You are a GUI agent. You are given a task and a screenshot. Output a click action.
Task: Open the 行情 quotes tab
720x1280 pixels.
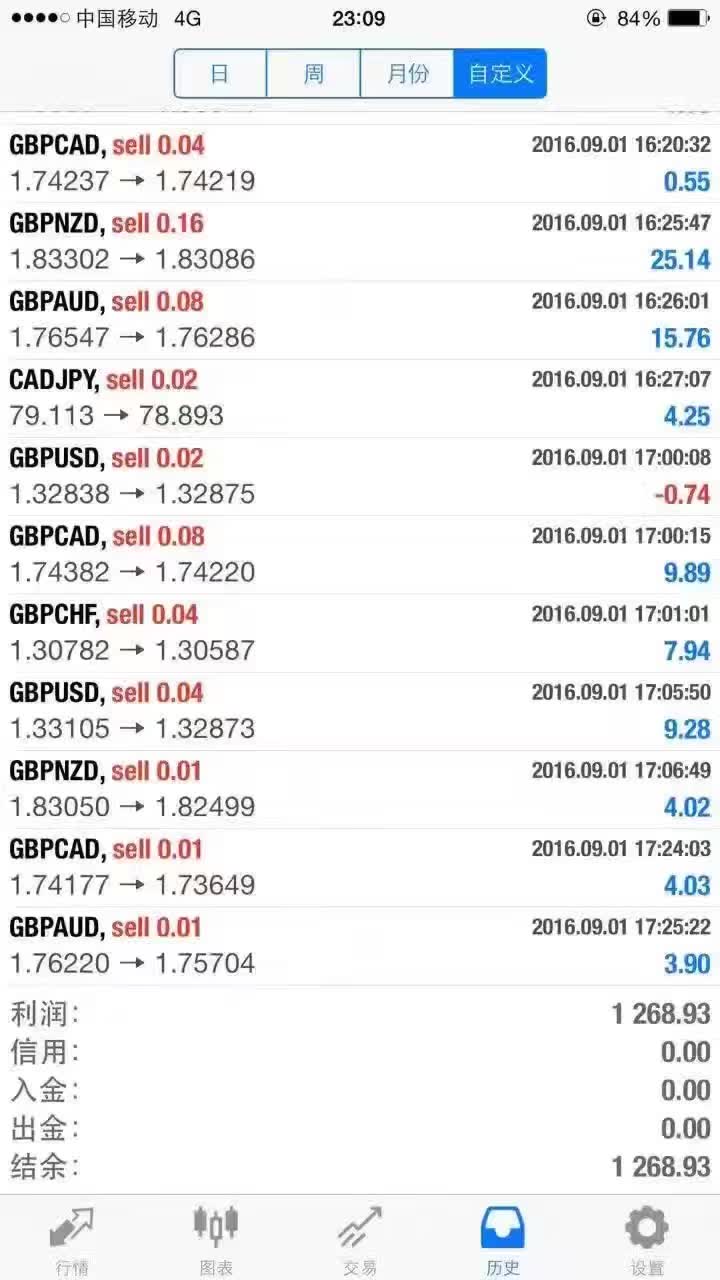72,1240
